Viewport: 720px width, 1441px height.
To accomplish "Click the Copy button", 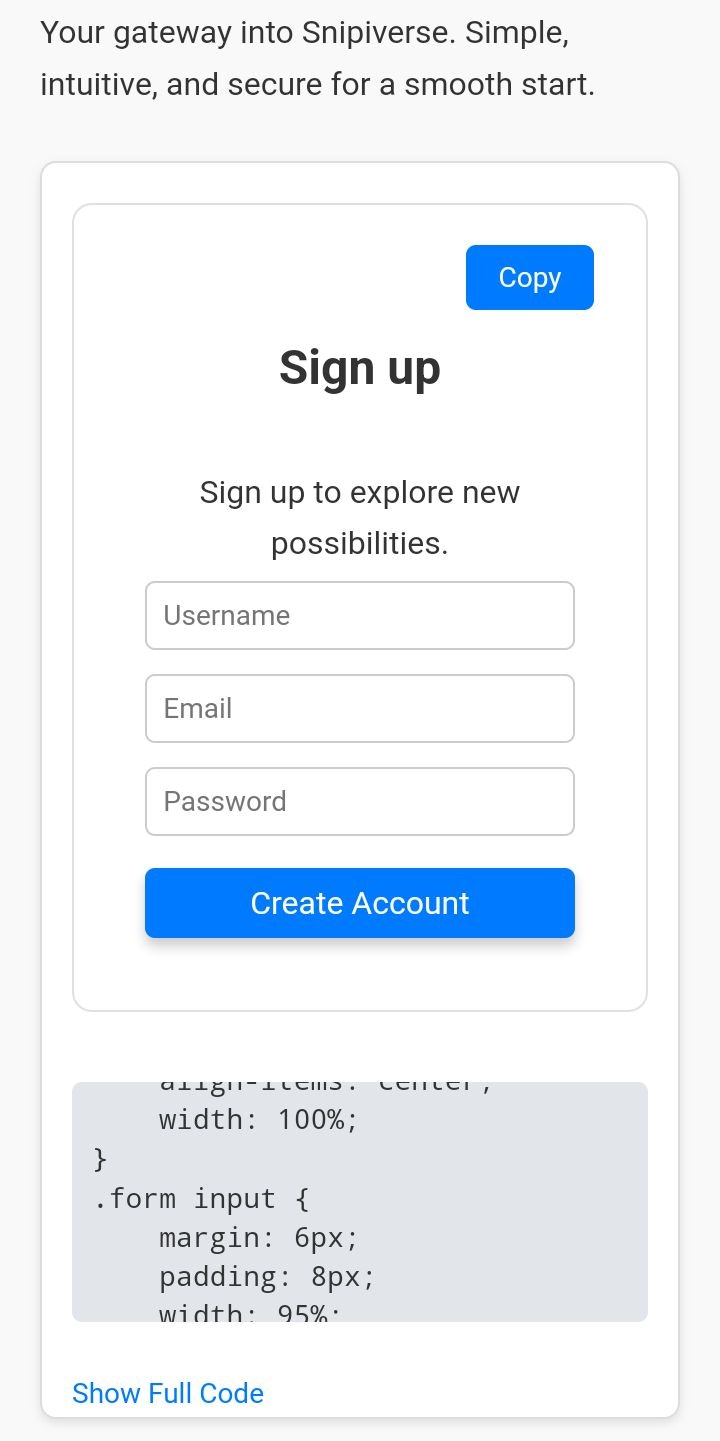I will pos(529,277).
